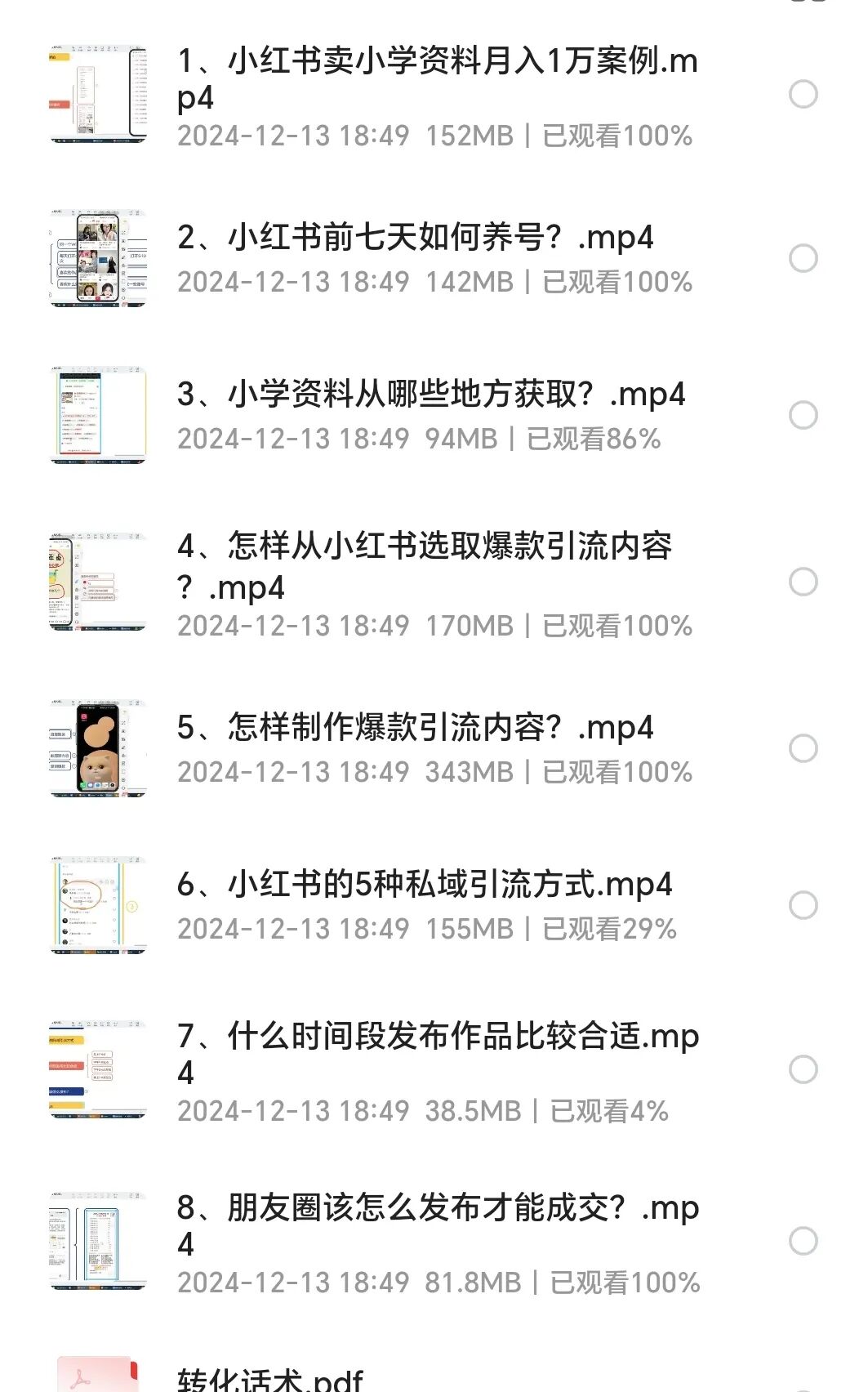Tick the circle for 小红书前七天如何养号

(x=803, y=259)
